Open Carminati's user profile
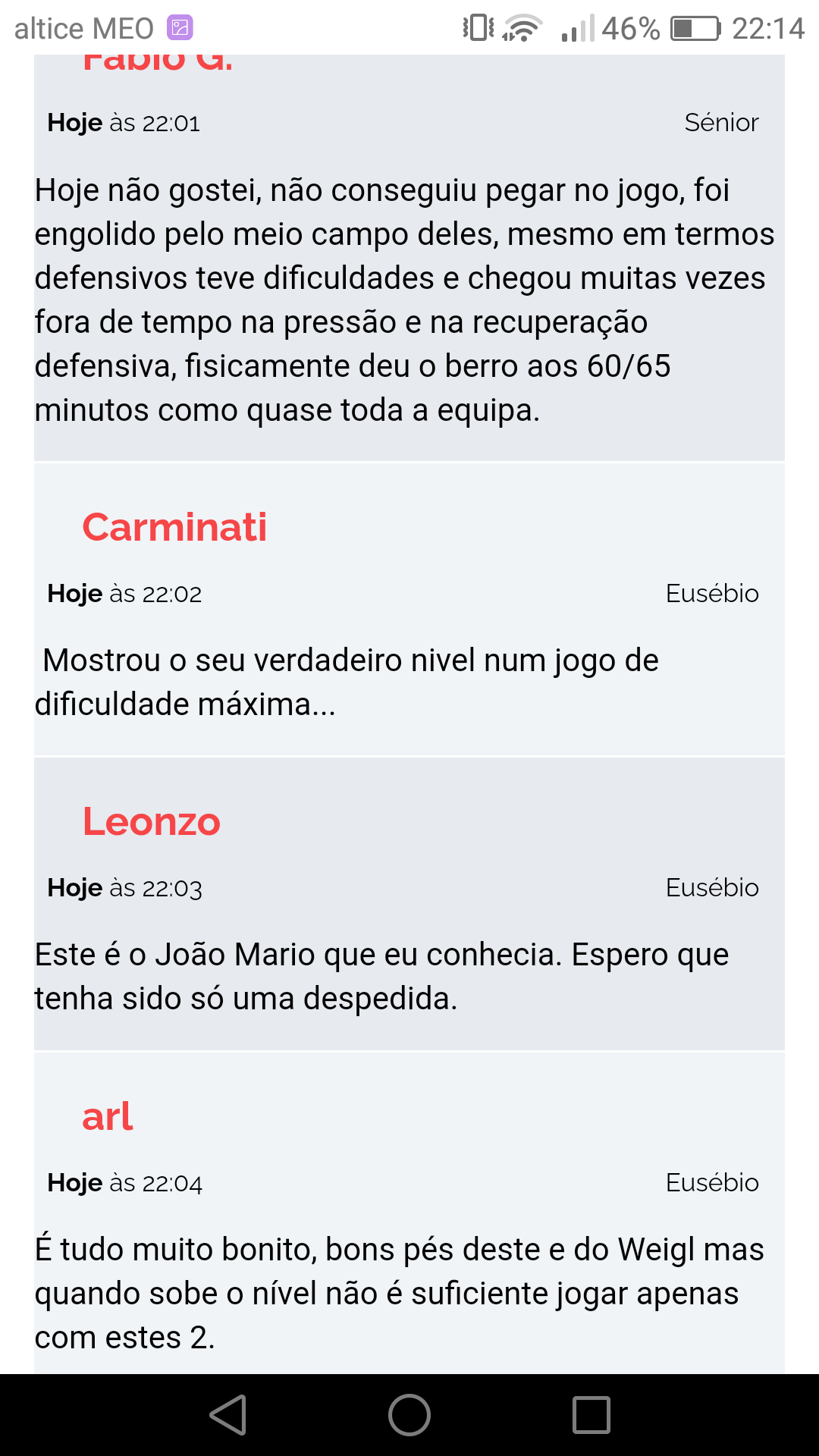Image resolution: width=819 pixels, height=1456 pixels. 174,527
